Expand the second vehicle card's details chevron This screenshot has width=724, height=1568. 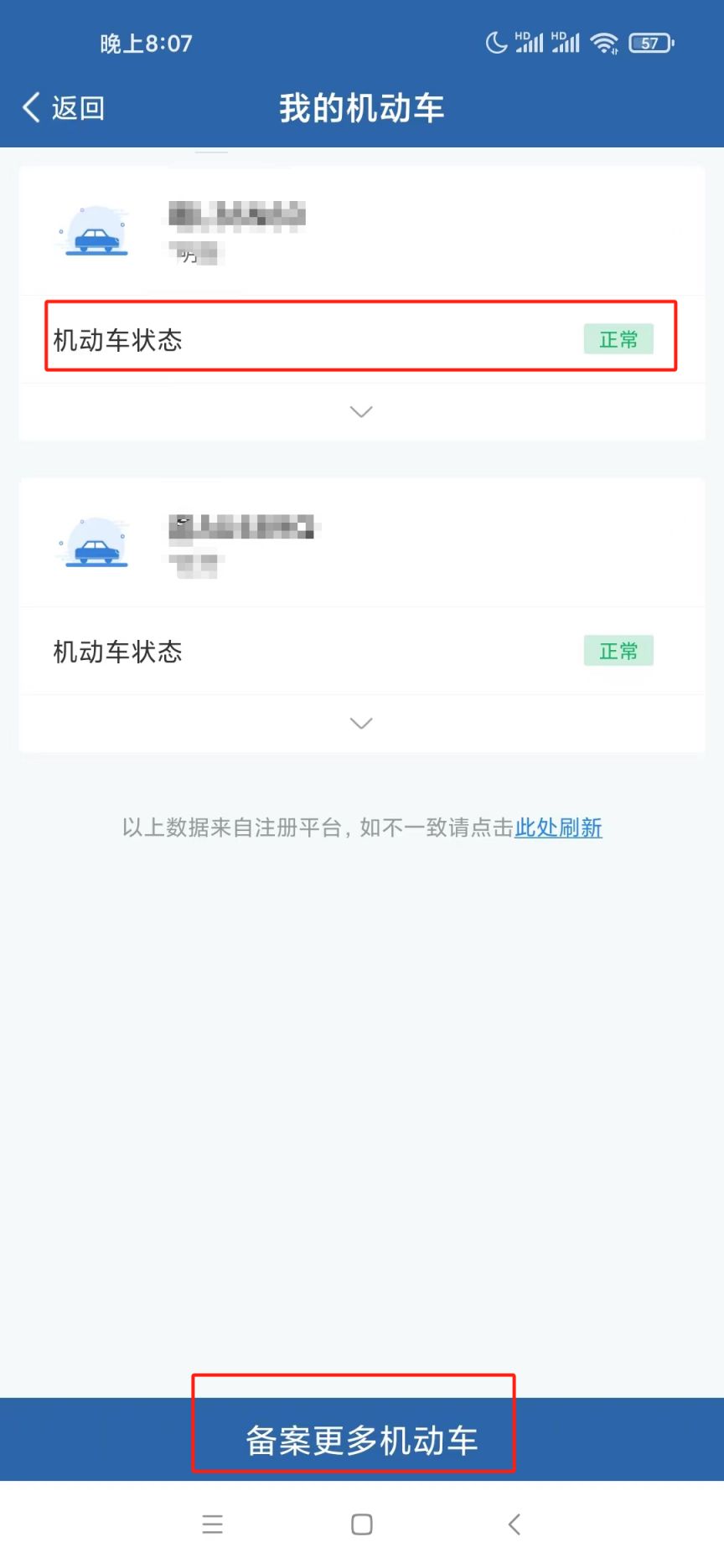pos(361,723)
